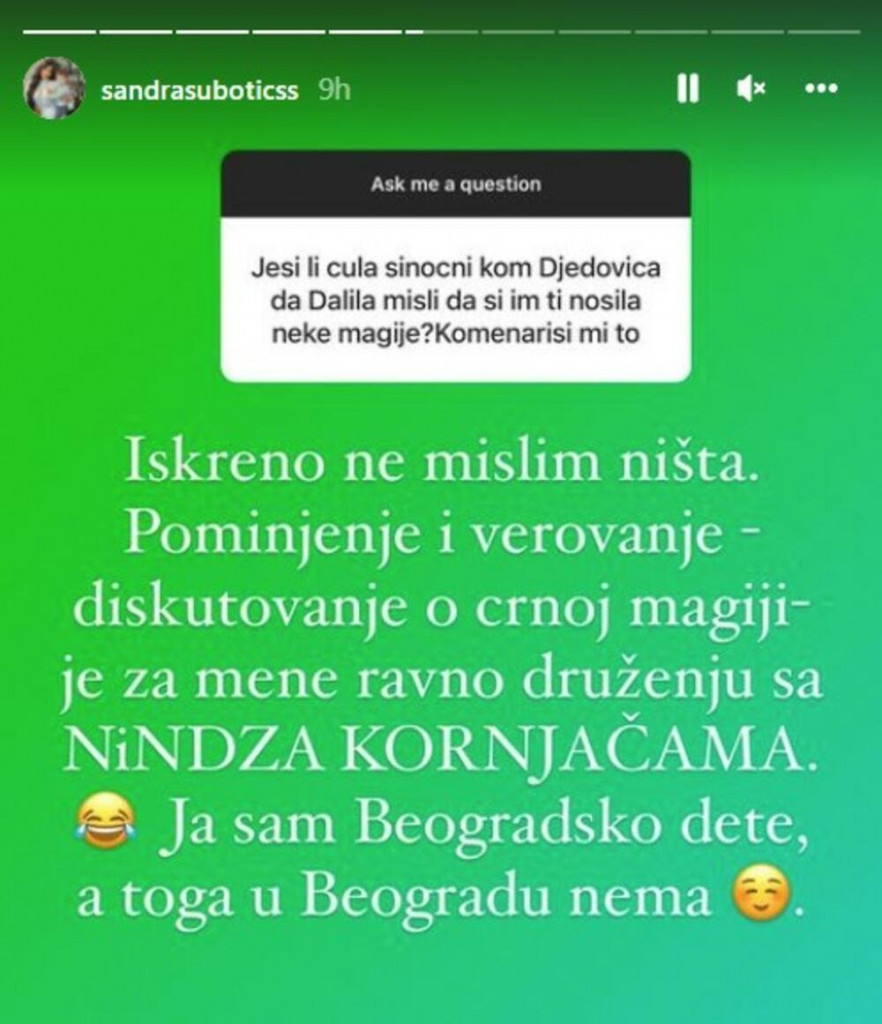Open sandrasuboticss profile picture

(54, 88)
